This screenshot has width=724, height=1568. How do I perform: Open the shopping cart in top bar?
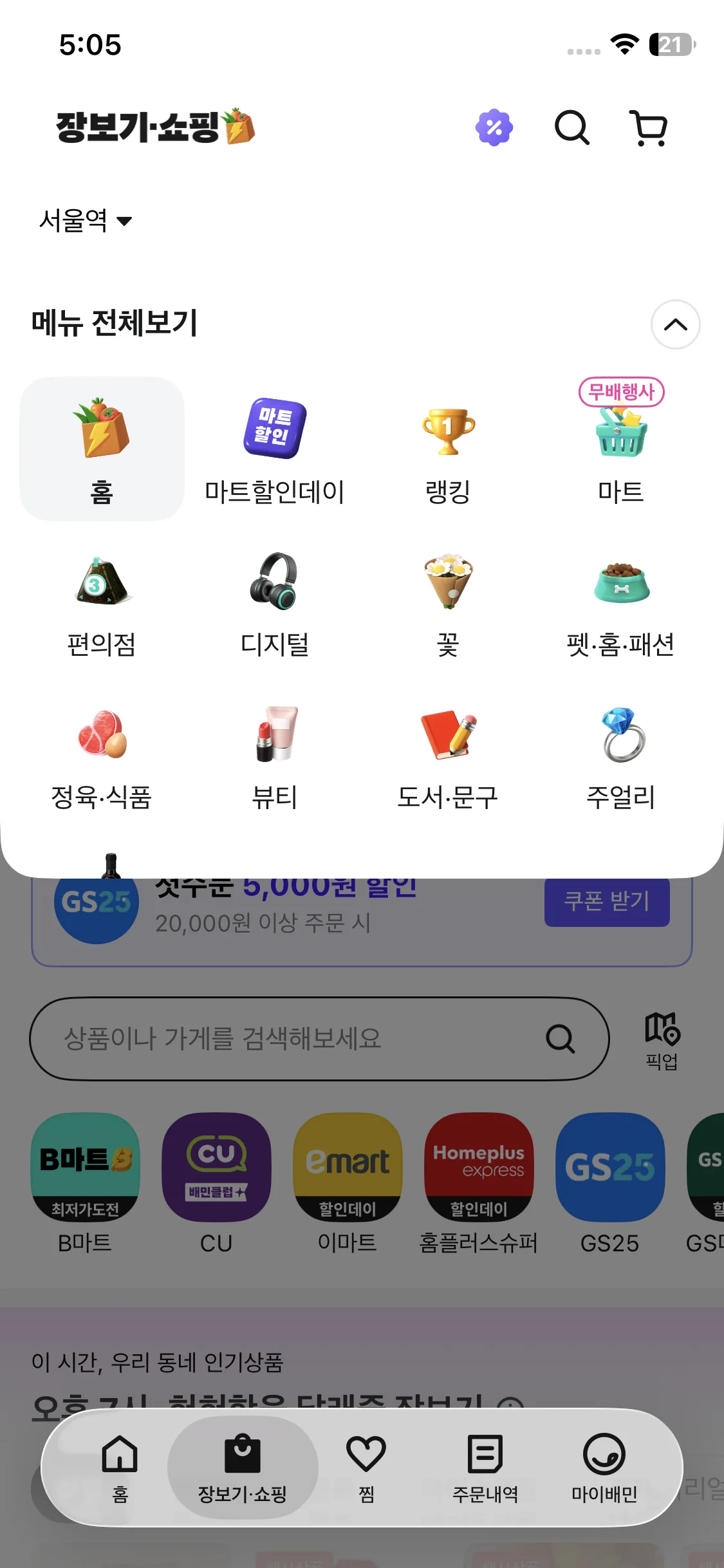click(649, 127)
